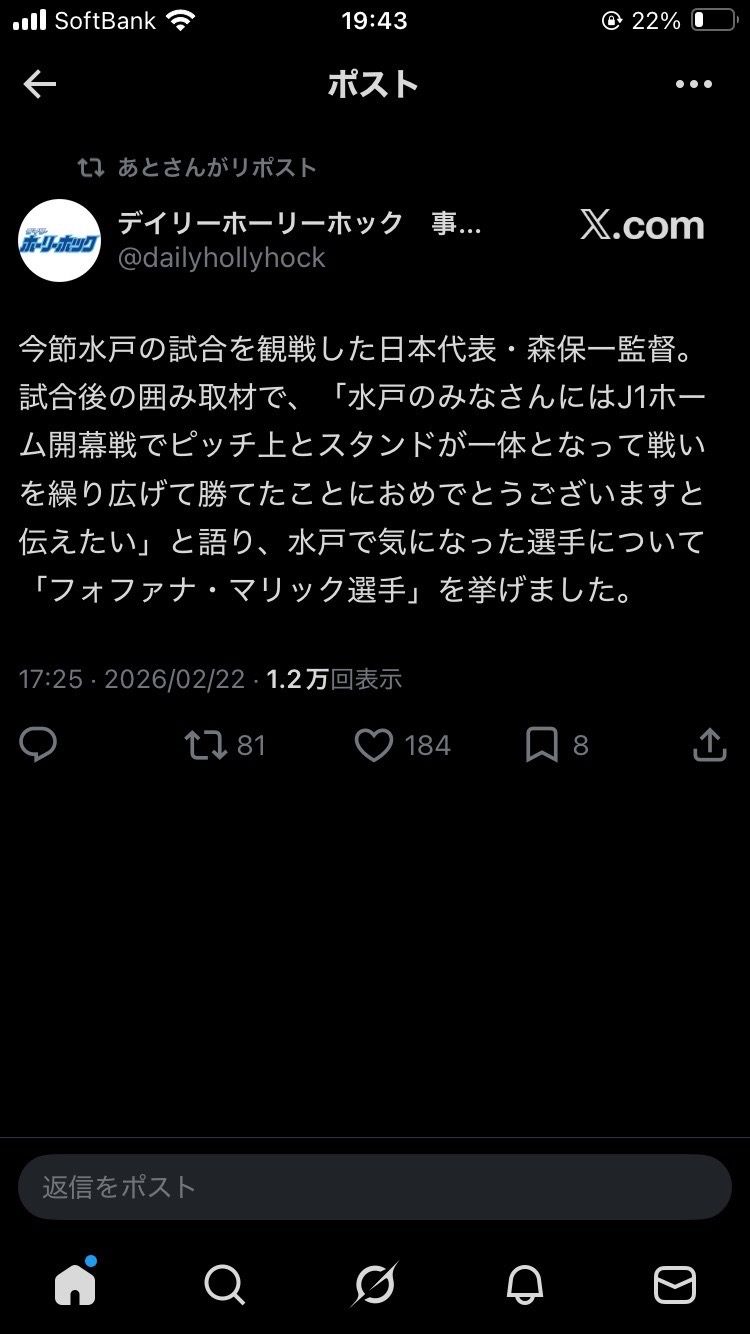Image resolution: width=750 pixels, height=1334 pixels.
Task: Switch to the Home tab
Action: (x=75, y=1284)
